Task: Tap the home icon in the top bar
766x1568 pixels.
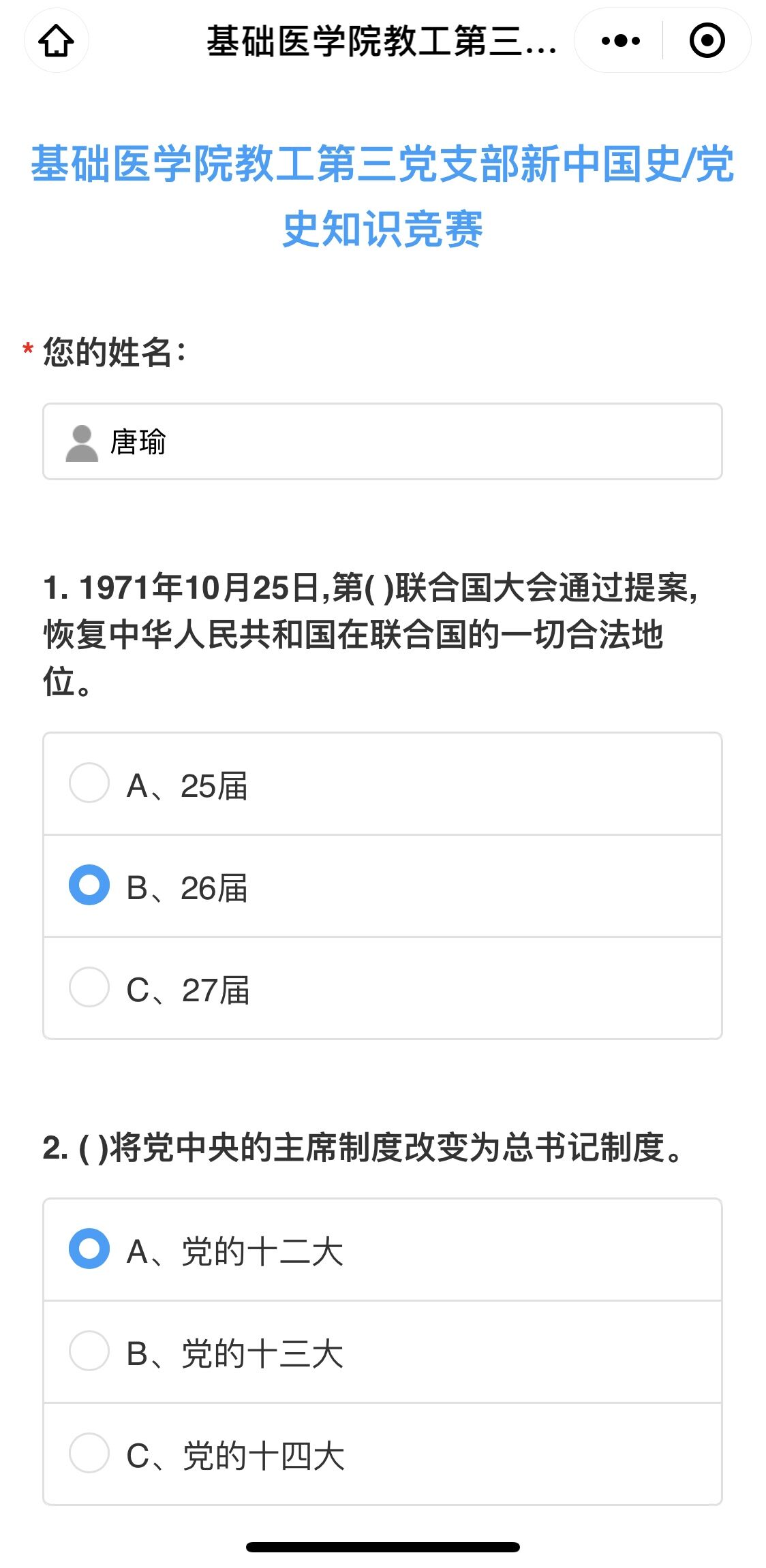Action: [57, 41]
